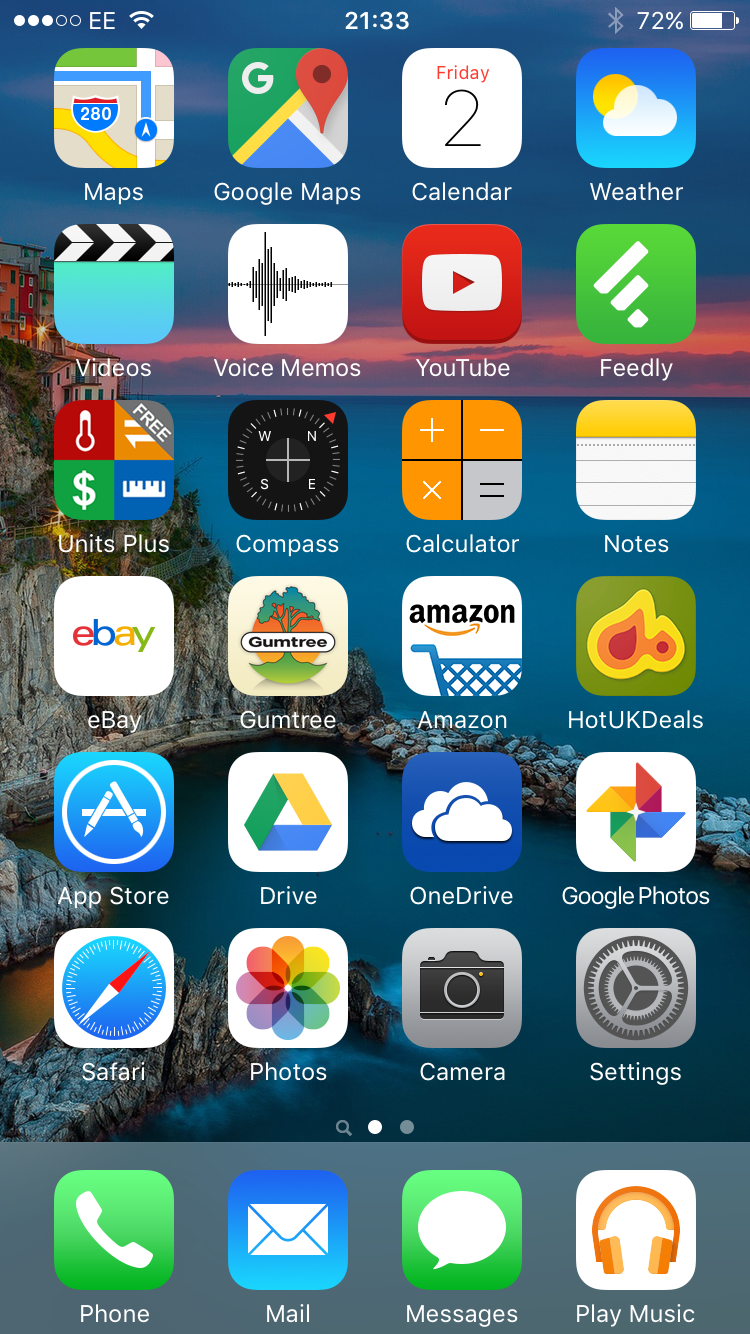Image resolution: width=750 pixels, height=1334 pixels.
Task: Open OneDrive
Action: tap(462, 812)
